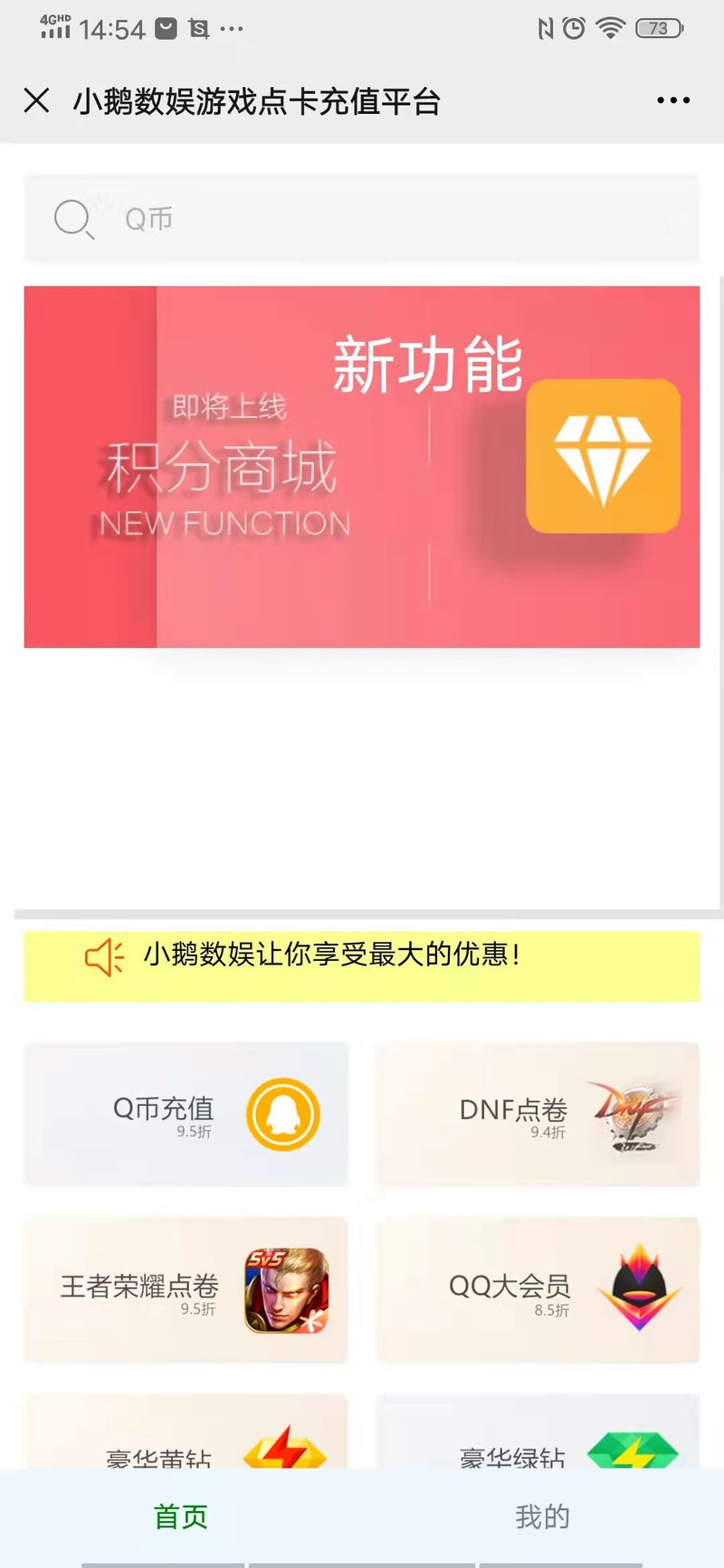Close the 小鹅数娱 web page

pos(36,100)
